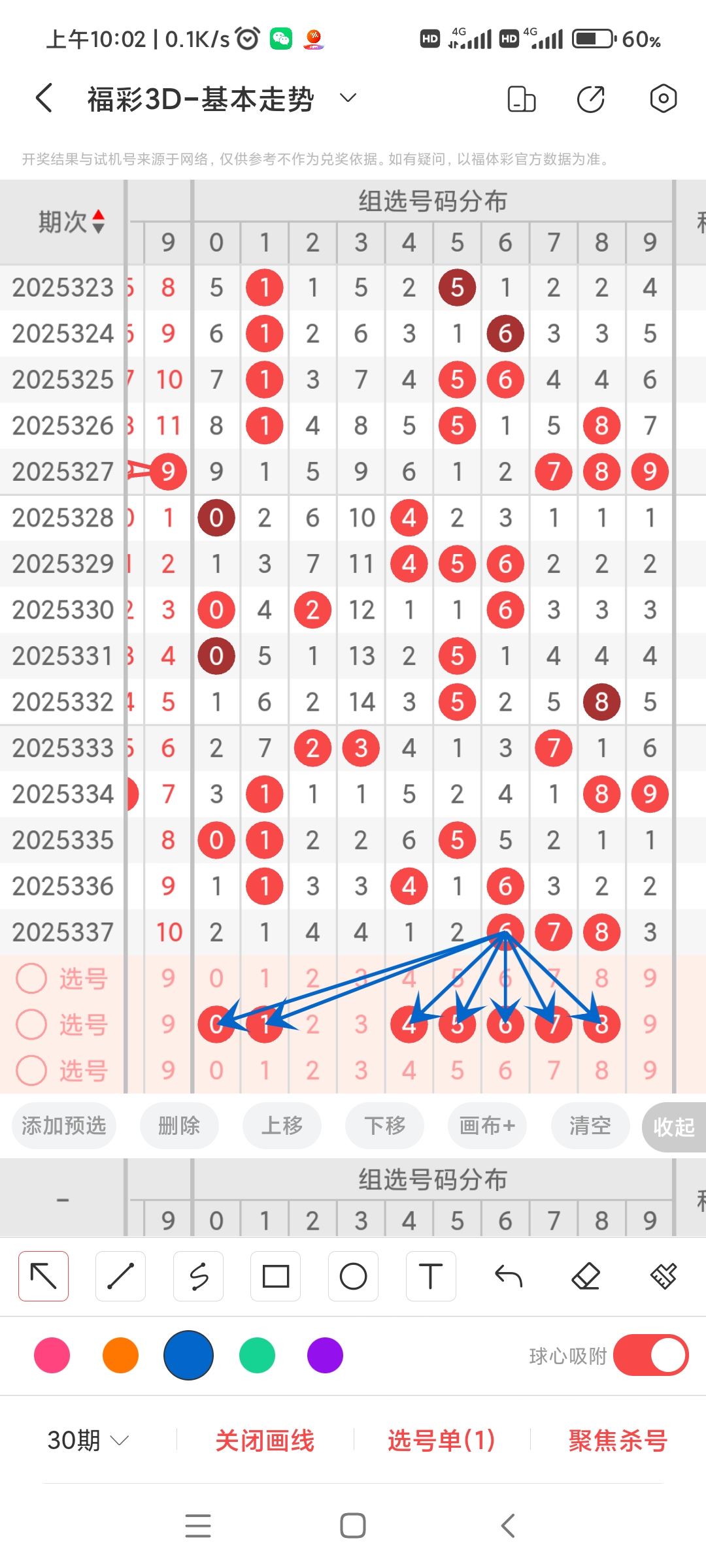Image resolution: width=706 pixels, height=1568 pixels.
Task: Tap the 添加预选 button
Action: click(x=63, y=1125)
